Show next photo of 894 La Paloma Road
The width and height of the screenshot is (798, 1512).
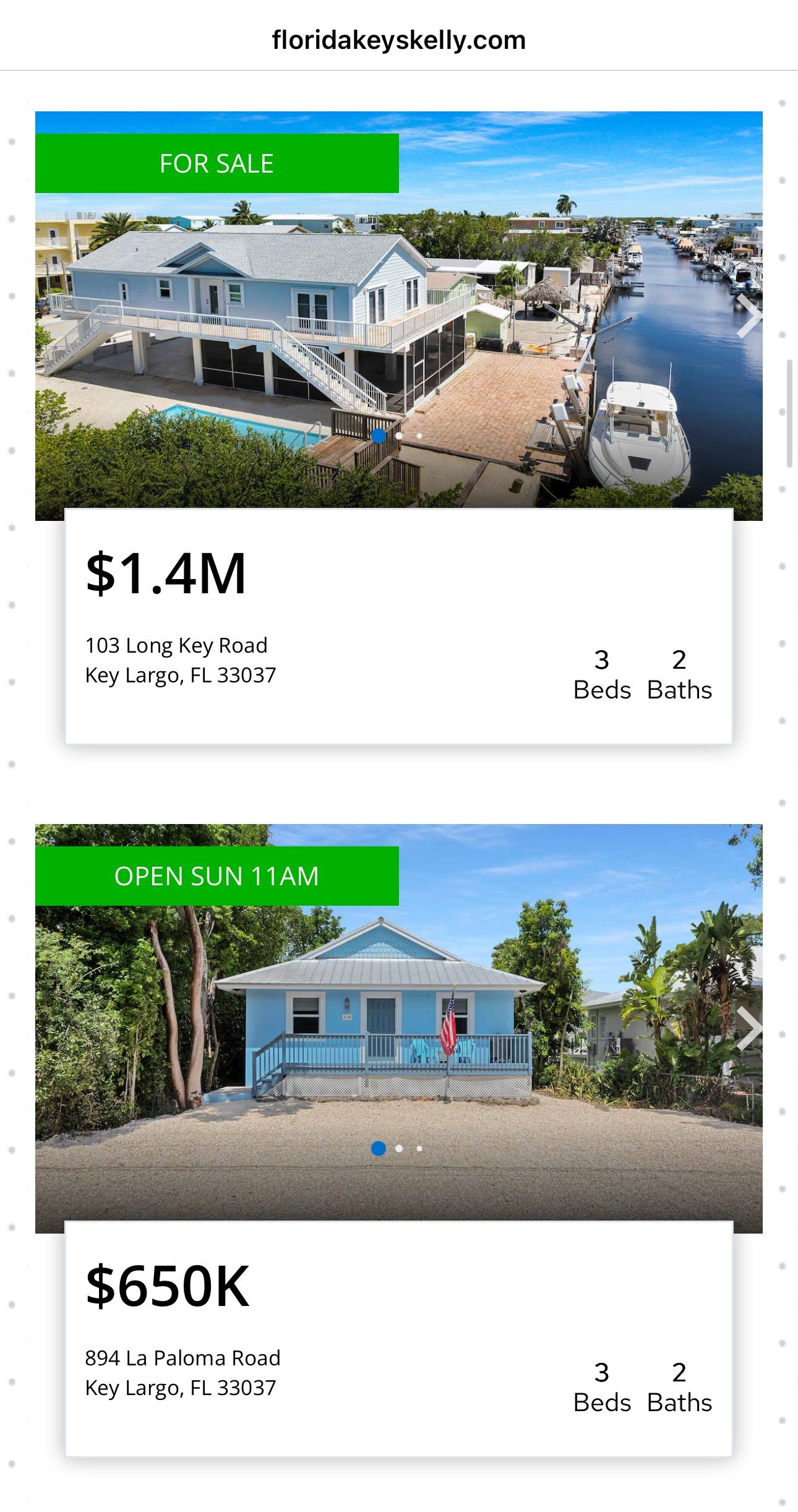pos(749,1028)
